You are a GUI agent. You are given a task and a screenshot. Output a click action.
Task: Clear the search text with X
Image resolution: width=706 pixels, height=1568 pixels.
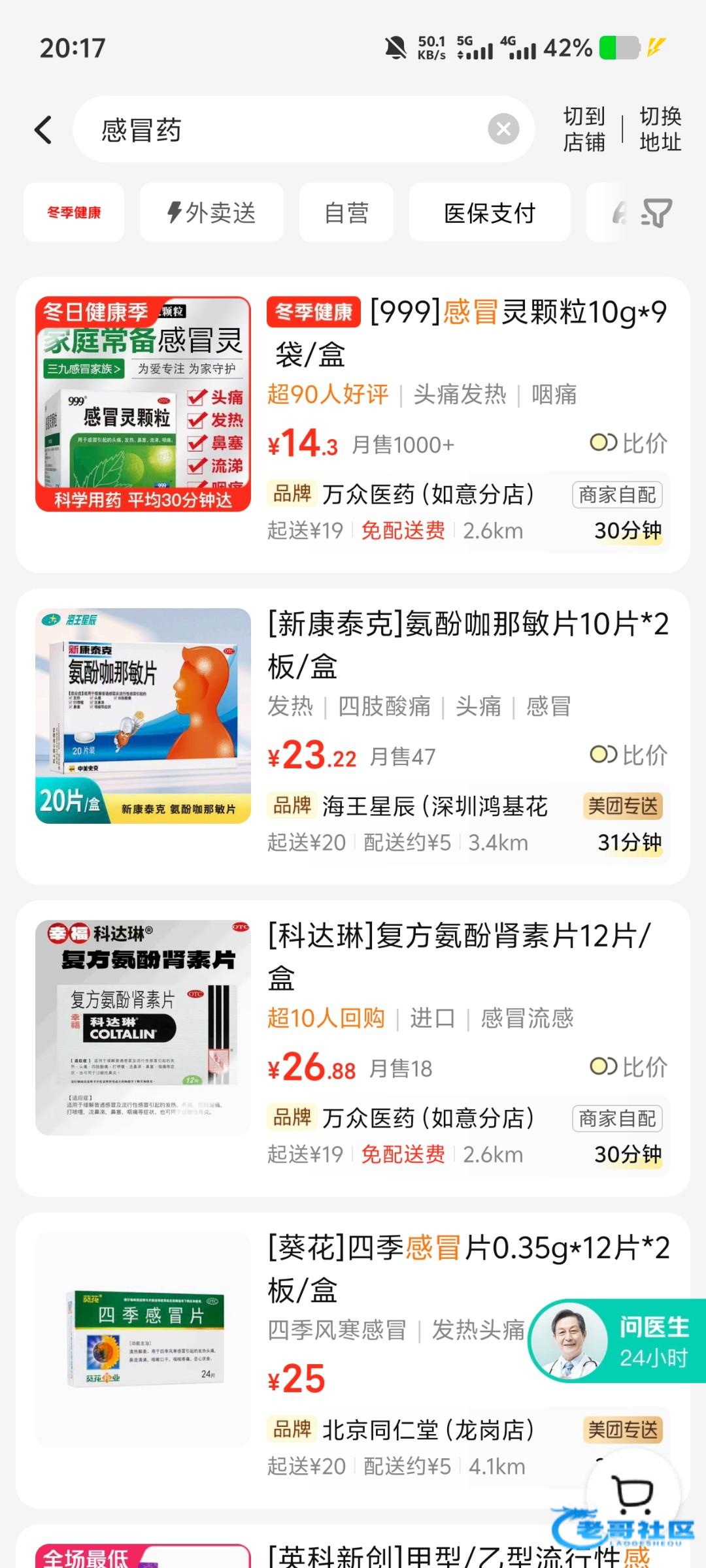[x=503, y=129]
